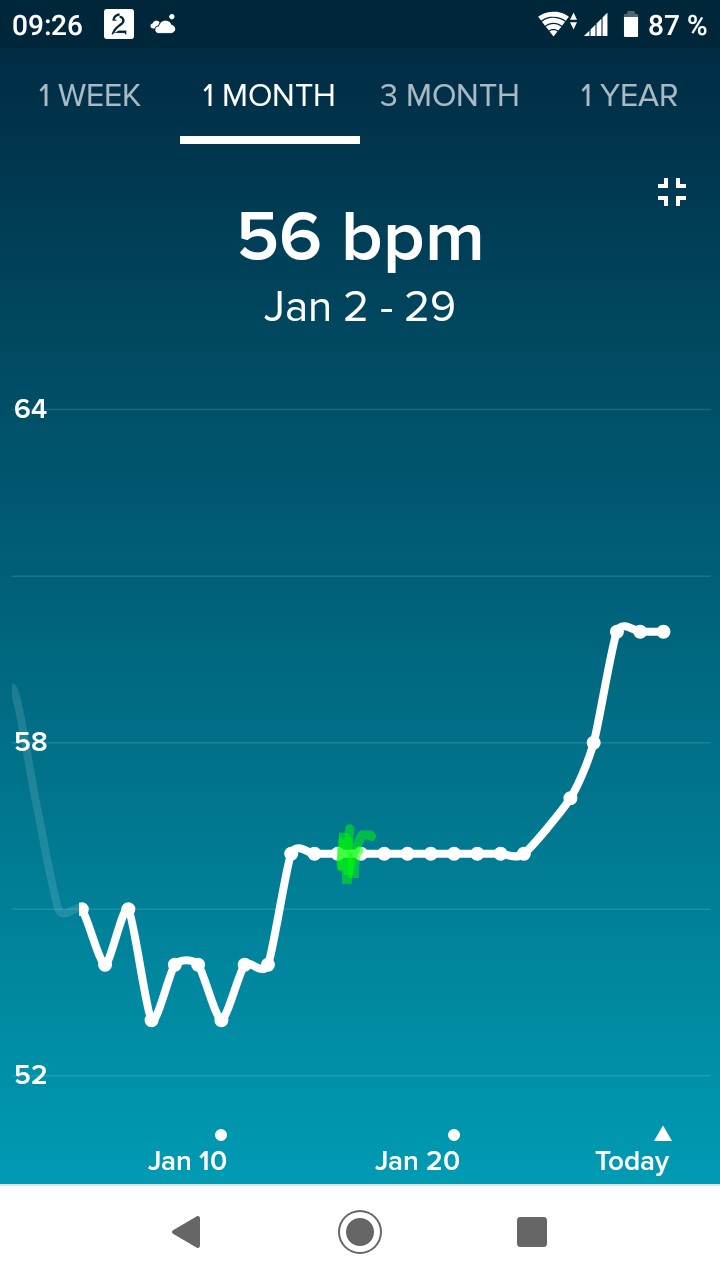
Task: Open the 1 YEAR tab
Action: (629, 96)
